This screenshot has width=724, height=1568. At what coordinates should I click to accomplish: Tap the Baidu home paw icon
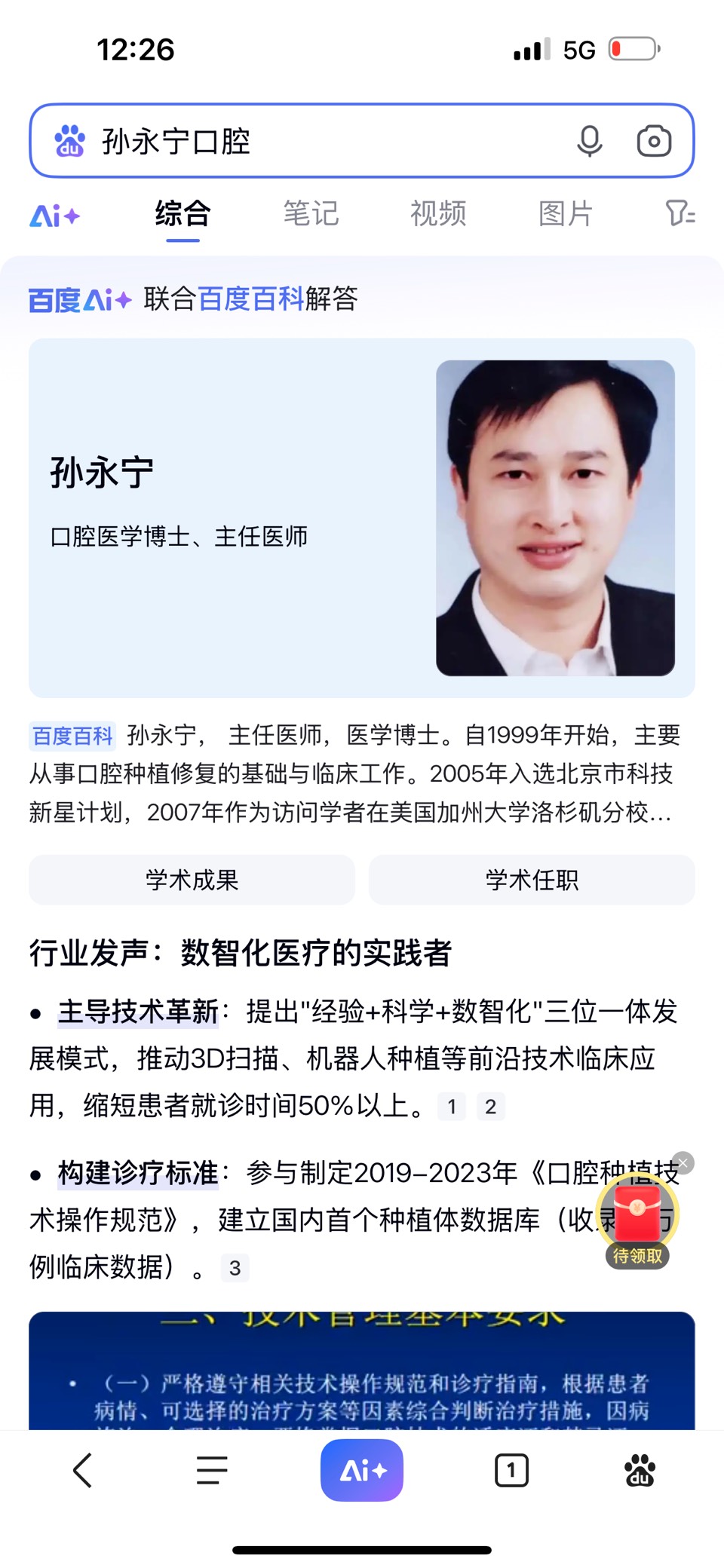(640, 1470)
